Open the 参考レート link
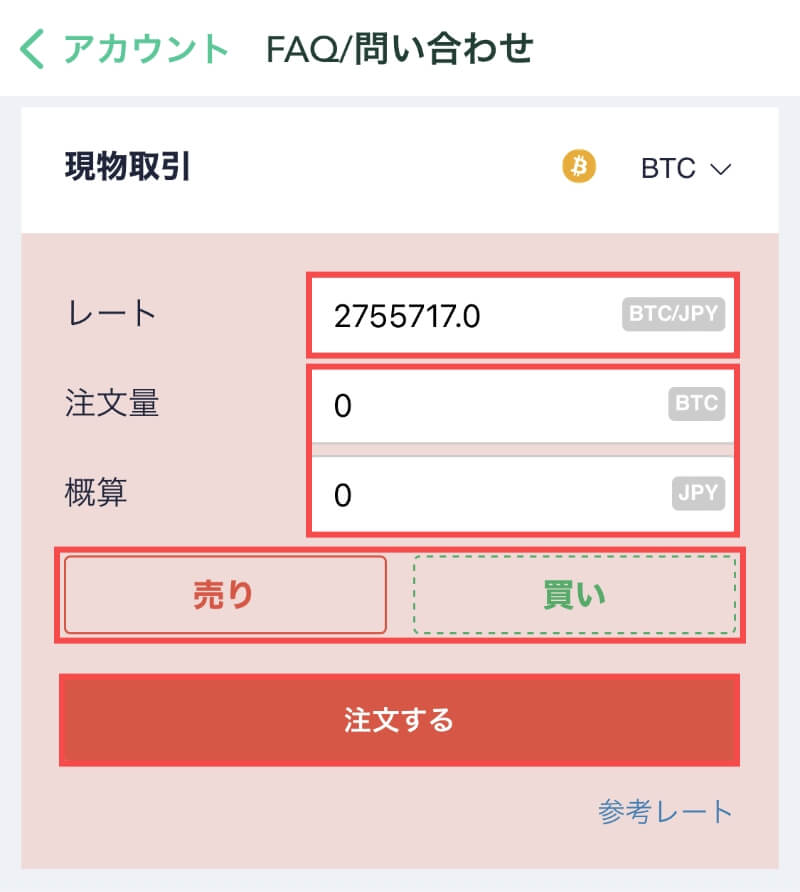This screenshot has width=800, height=892. [x=665, y=811]
